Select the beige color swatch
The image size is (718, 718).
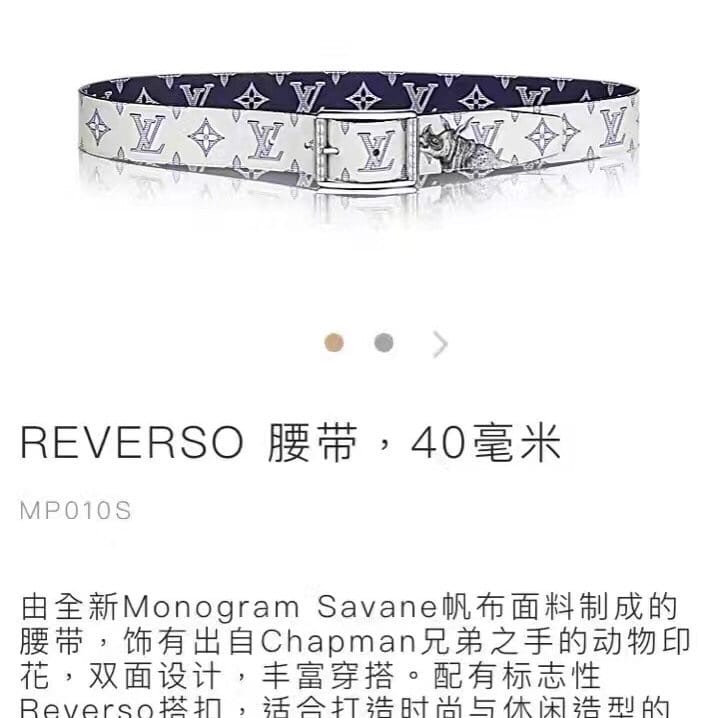pyautogui.click(x=334, y=343)
